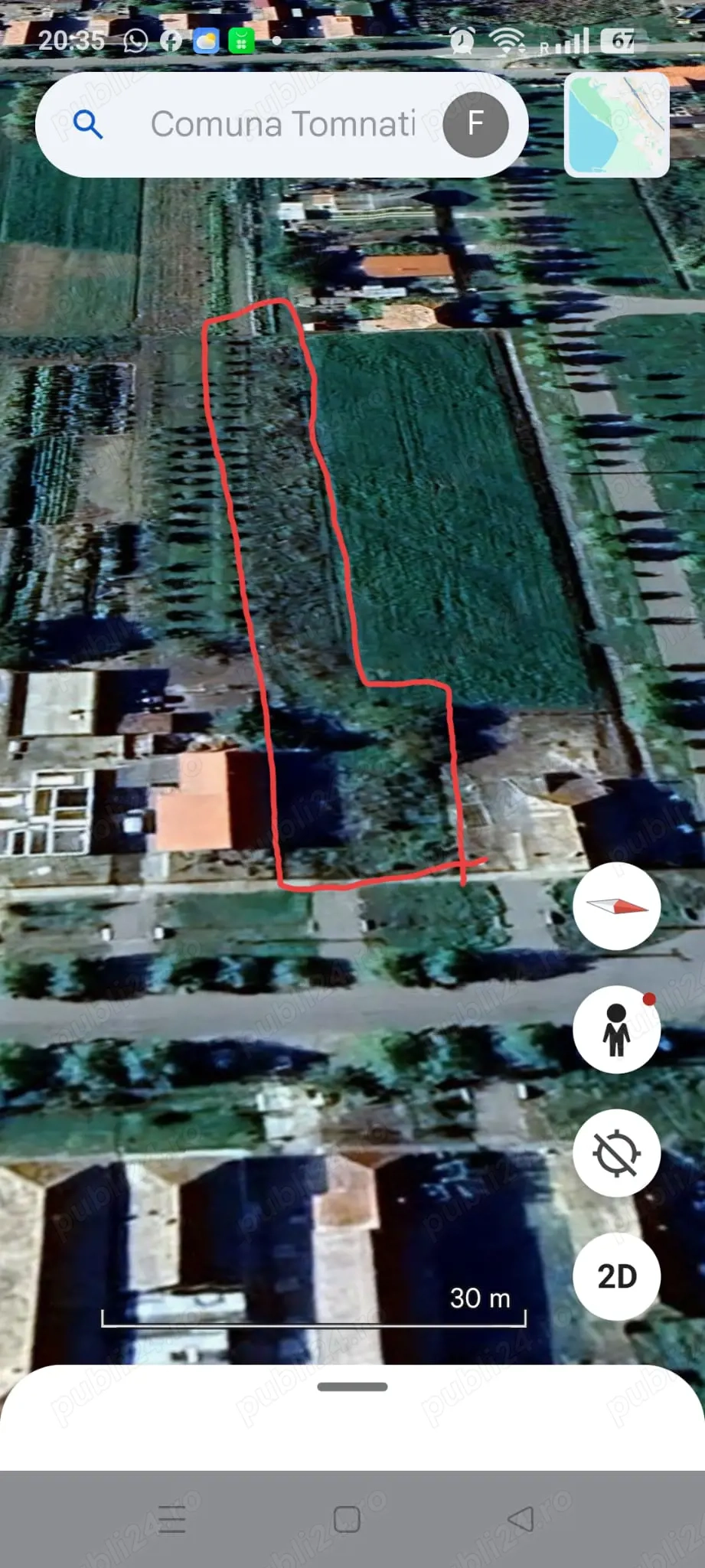Enable location via the crossed-out crosshair icon

[617, 1154]
